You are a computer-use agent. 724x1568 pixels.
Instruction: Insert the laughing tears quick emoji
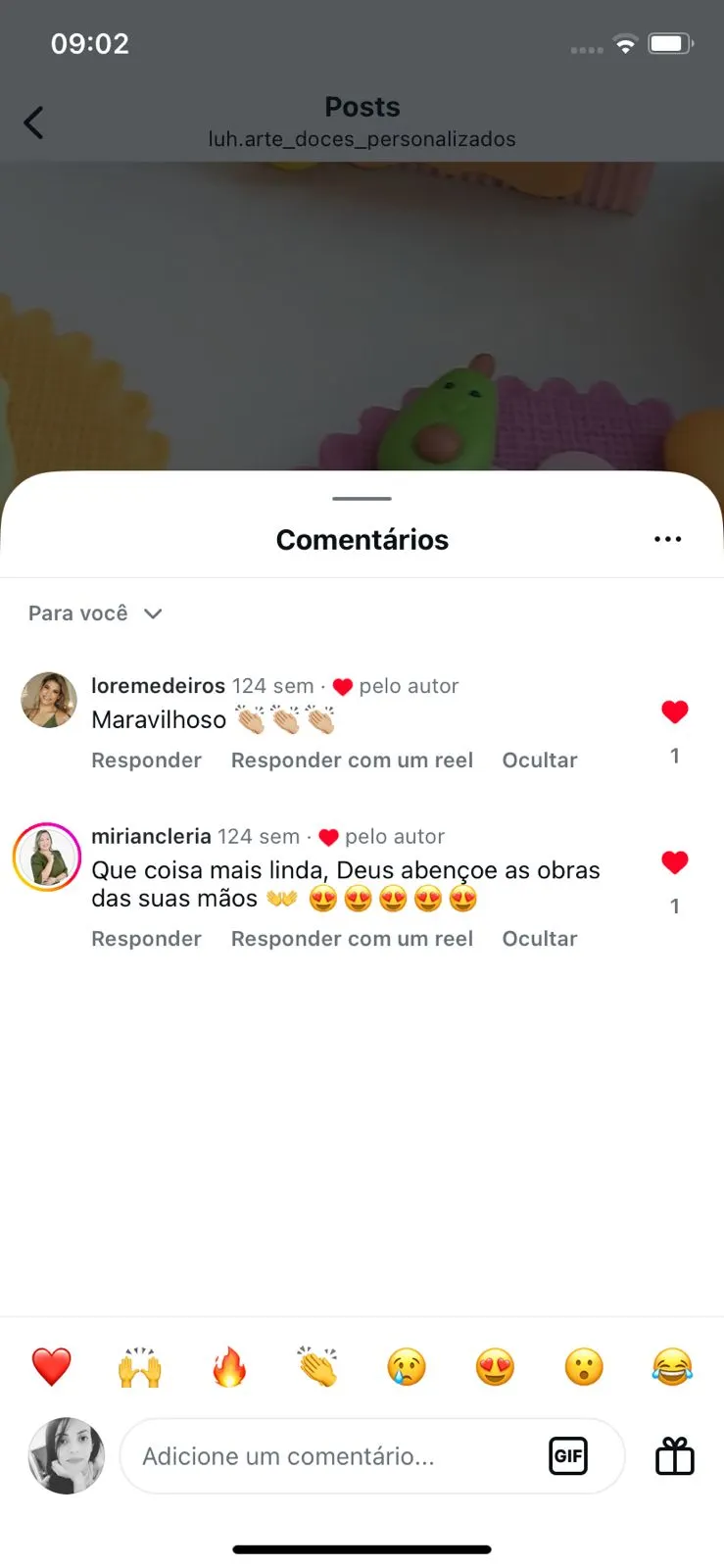672,1366
